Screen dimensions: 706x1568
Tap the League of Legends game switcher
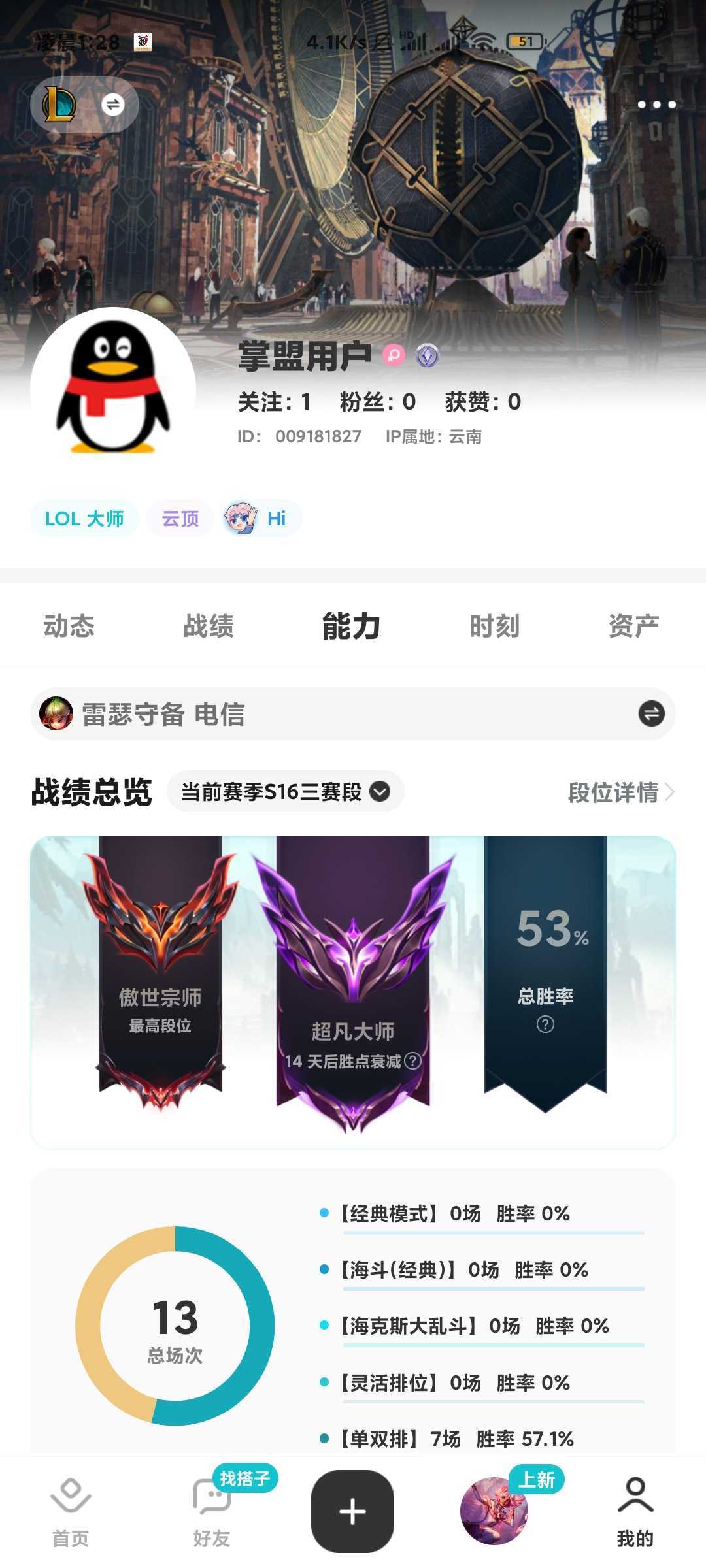pos(84,105)
